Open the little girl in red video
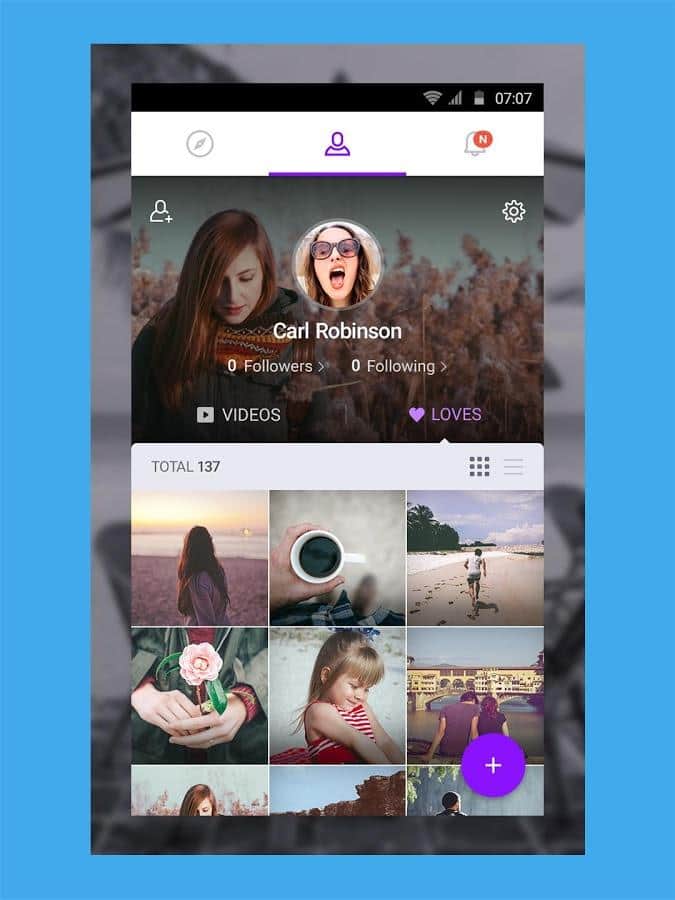The height and width of the screenshot is (900, 675). (337, 695)
